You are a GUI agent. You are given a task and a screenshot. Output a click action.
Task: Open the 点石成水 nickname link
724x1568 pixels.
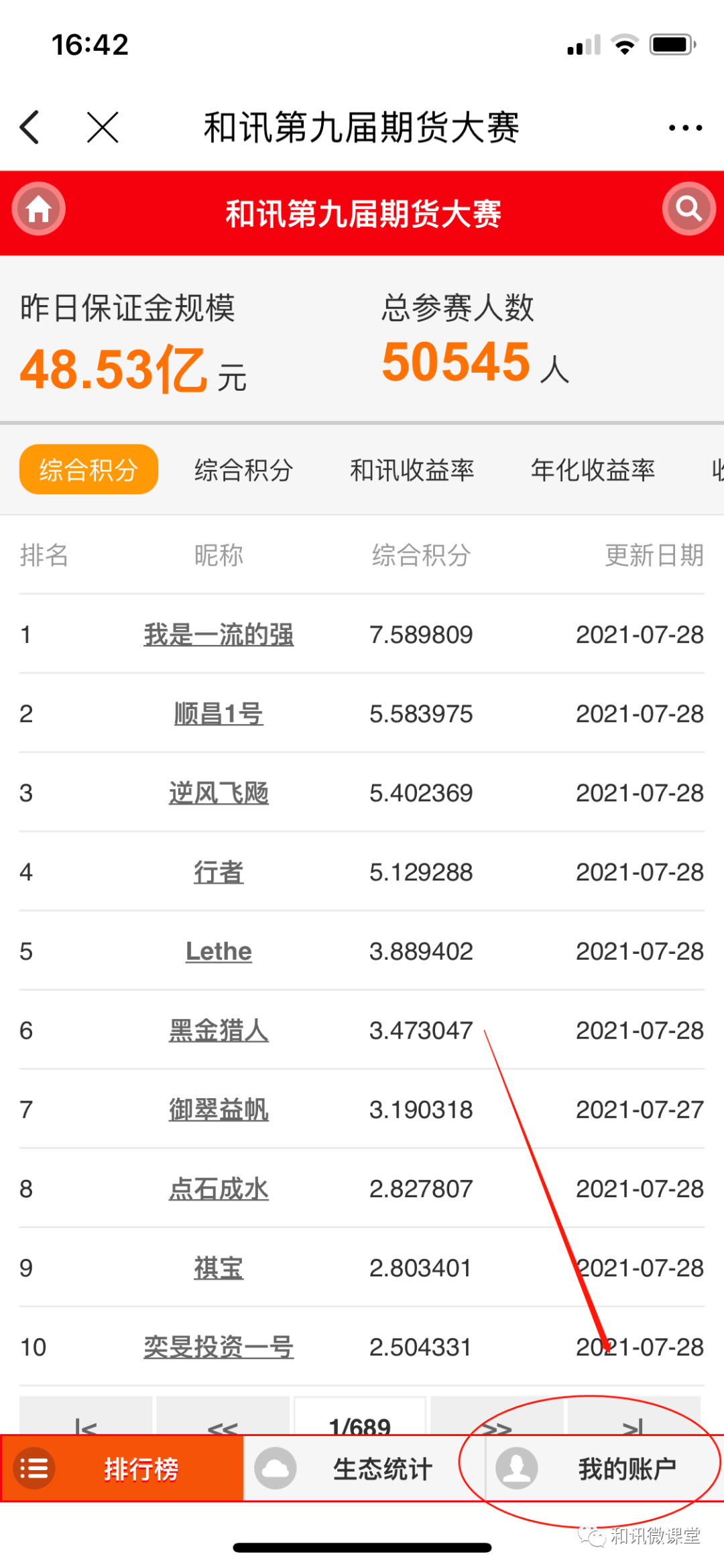pyautogui.click(x=219, y=1188)
